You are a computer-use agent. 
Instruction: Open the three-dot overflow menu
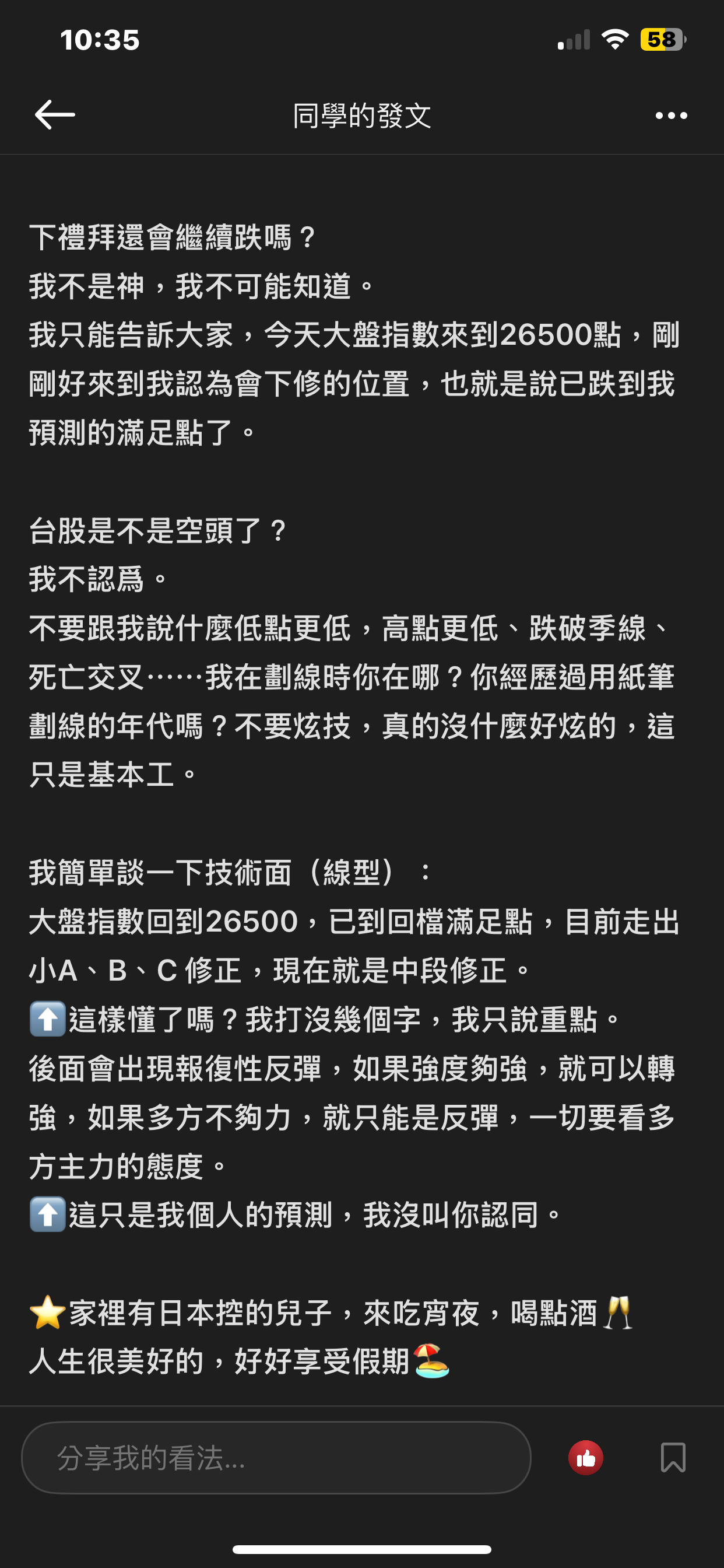[x=671, y=116]
